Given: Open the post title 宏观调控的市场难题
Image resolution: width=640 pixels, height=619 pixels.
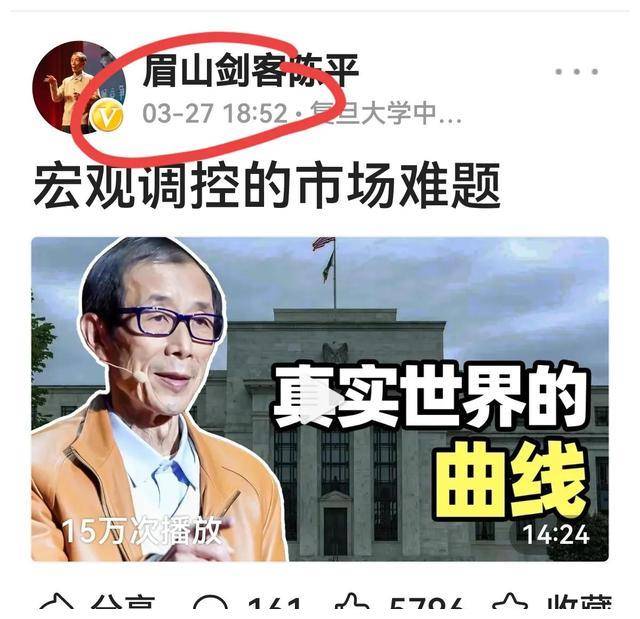Looking at the screenshot, I should pos(266,189).
